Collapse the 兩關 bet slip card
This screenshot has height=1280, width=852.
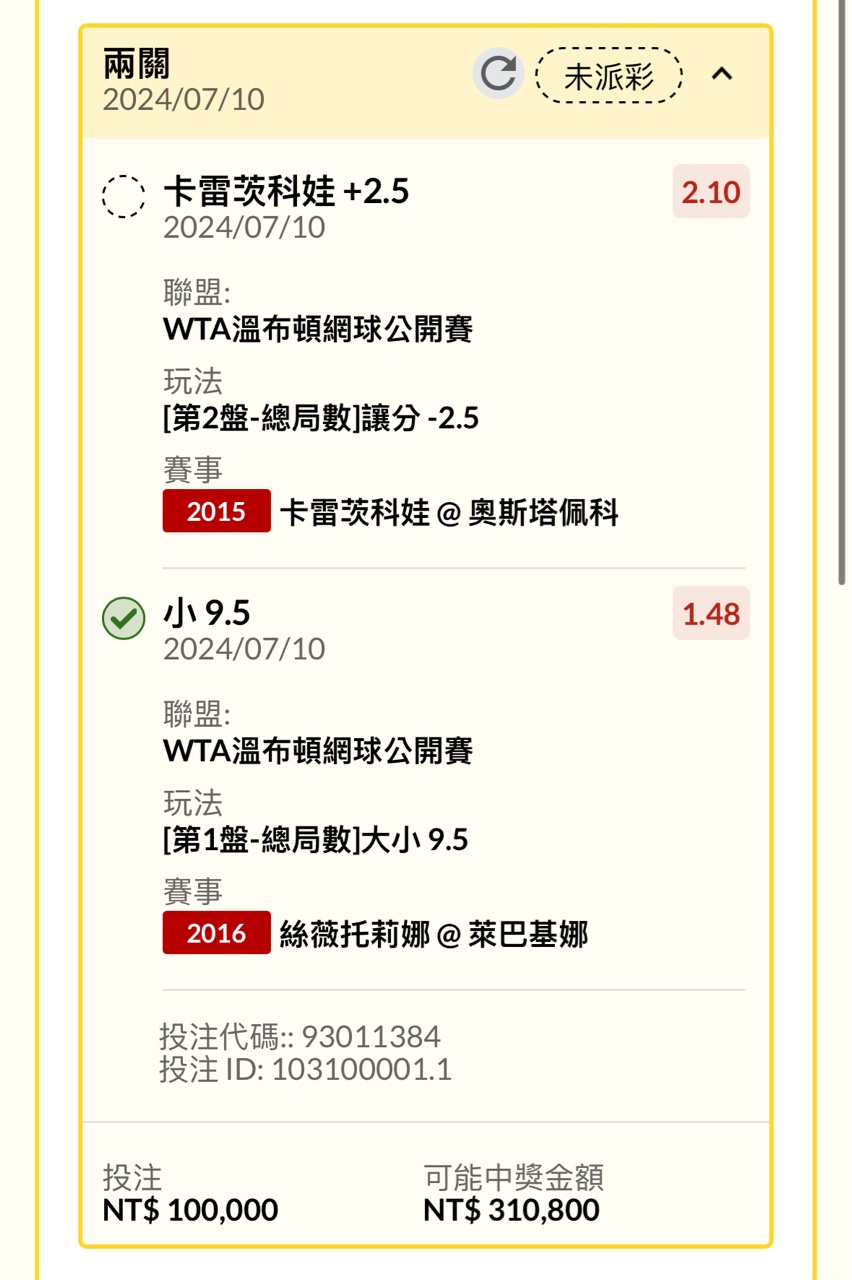point(722,74)
